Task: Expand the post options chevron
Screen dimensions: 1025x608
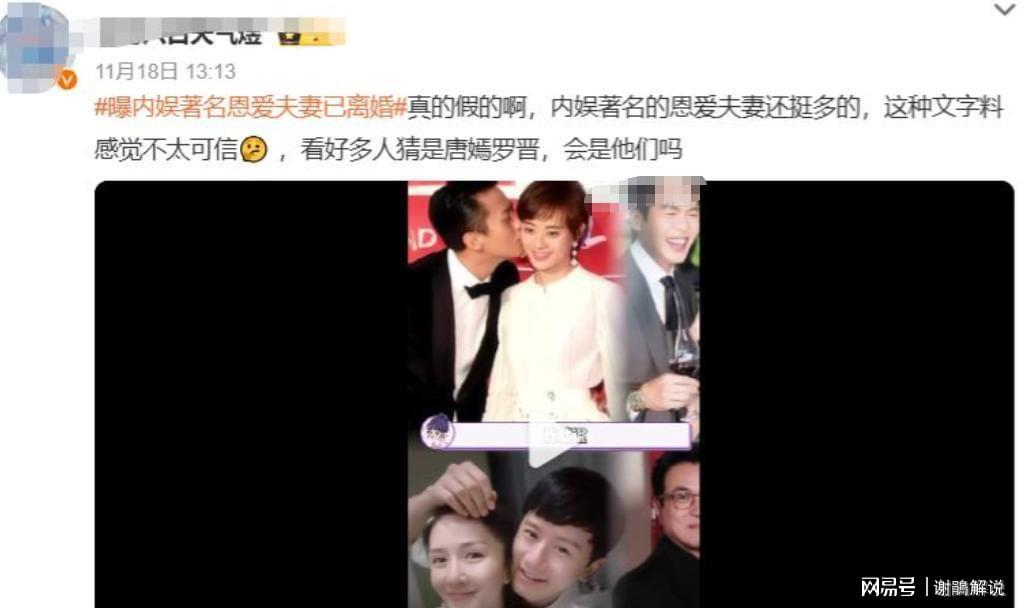Action: [1003, 10]
